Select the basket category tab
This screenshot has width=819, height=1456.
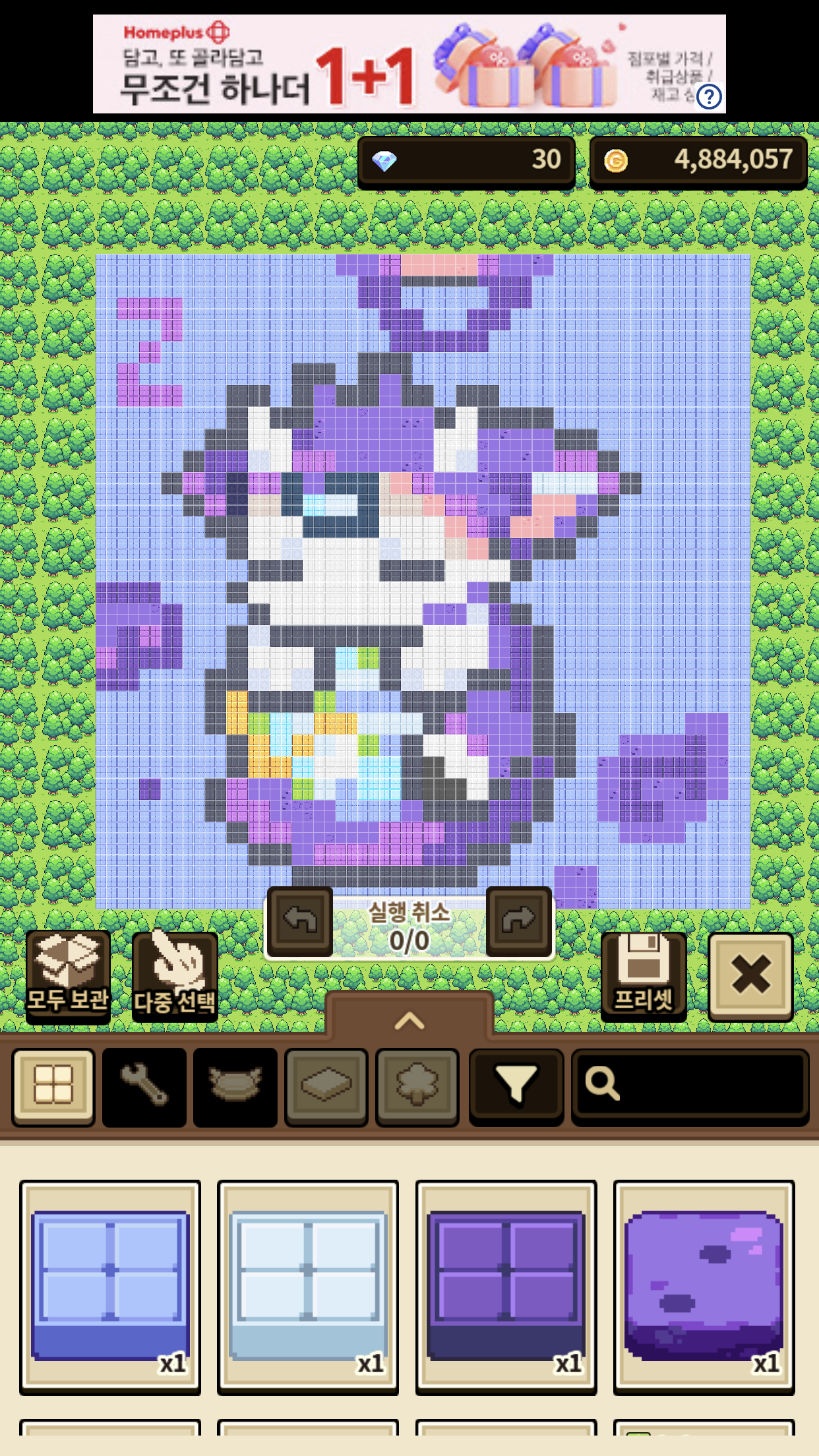click(x=235, y=1086)
